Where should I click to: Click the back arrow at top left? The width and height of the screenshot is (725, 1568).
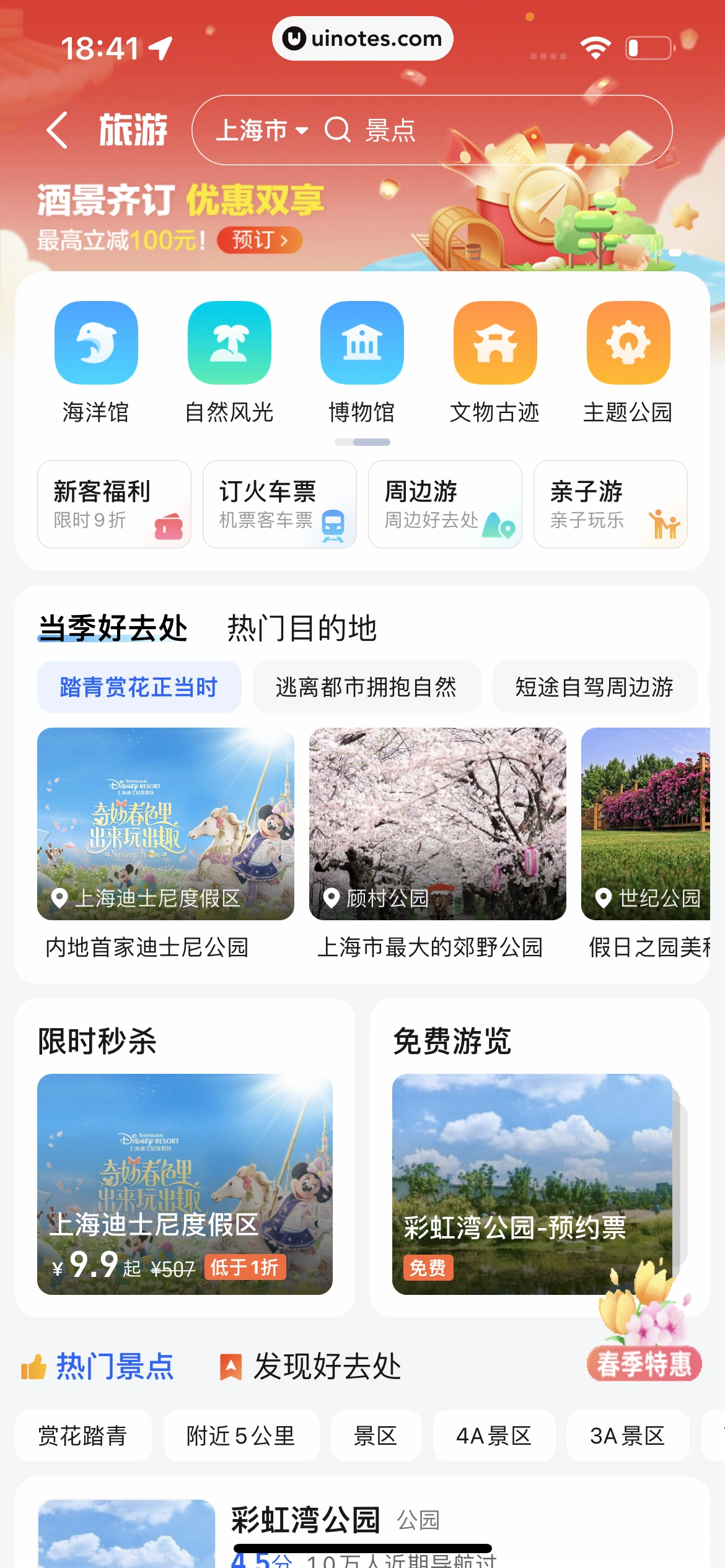pos(58,131)
